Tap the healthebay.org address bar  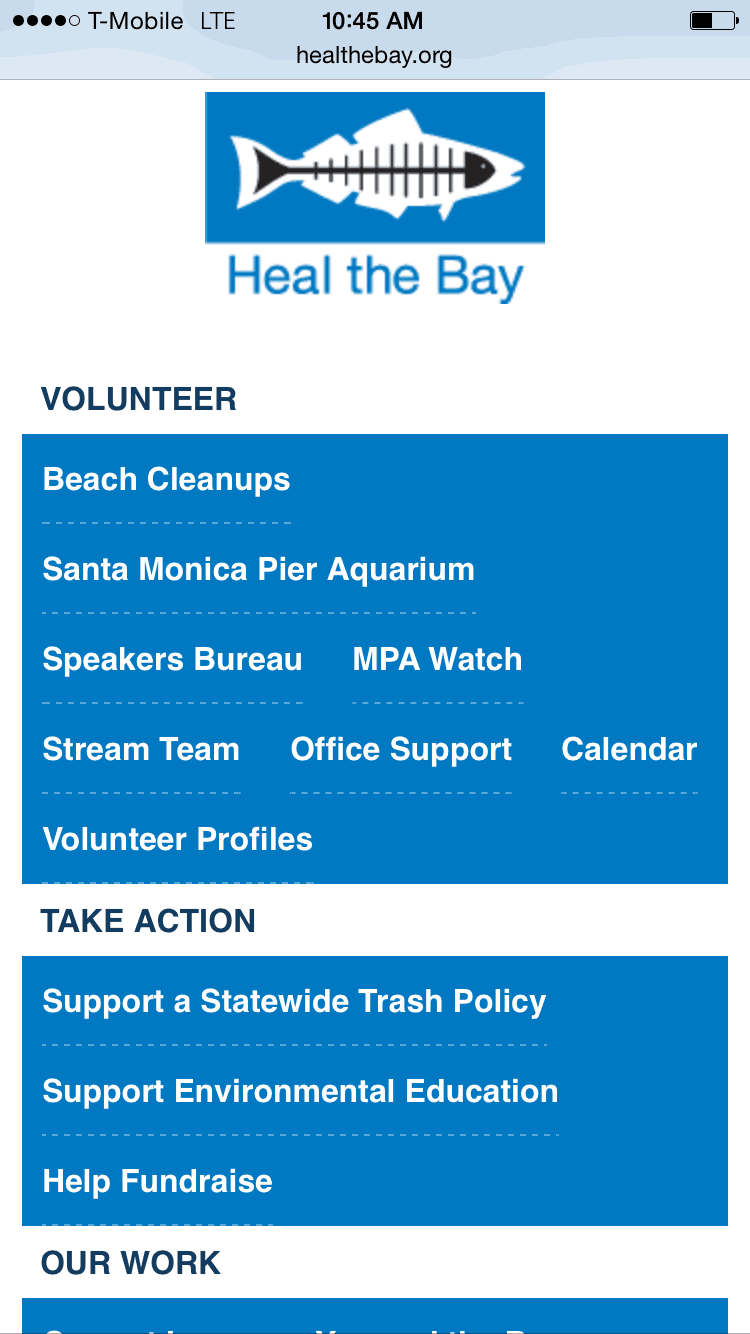(x=374, y=56)
